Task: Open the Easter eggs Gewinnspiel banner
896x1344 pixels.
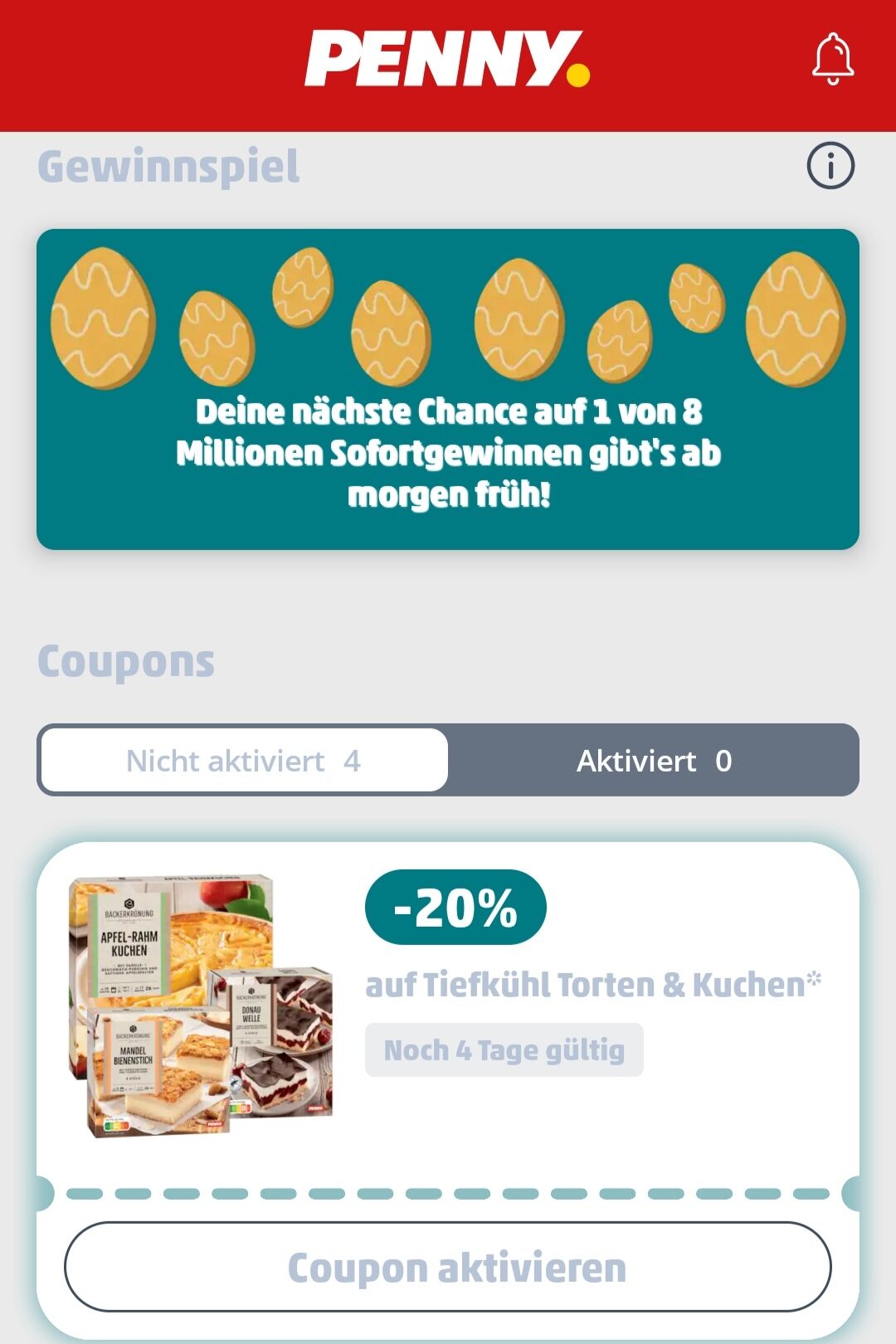Action: tap(448, 389)
